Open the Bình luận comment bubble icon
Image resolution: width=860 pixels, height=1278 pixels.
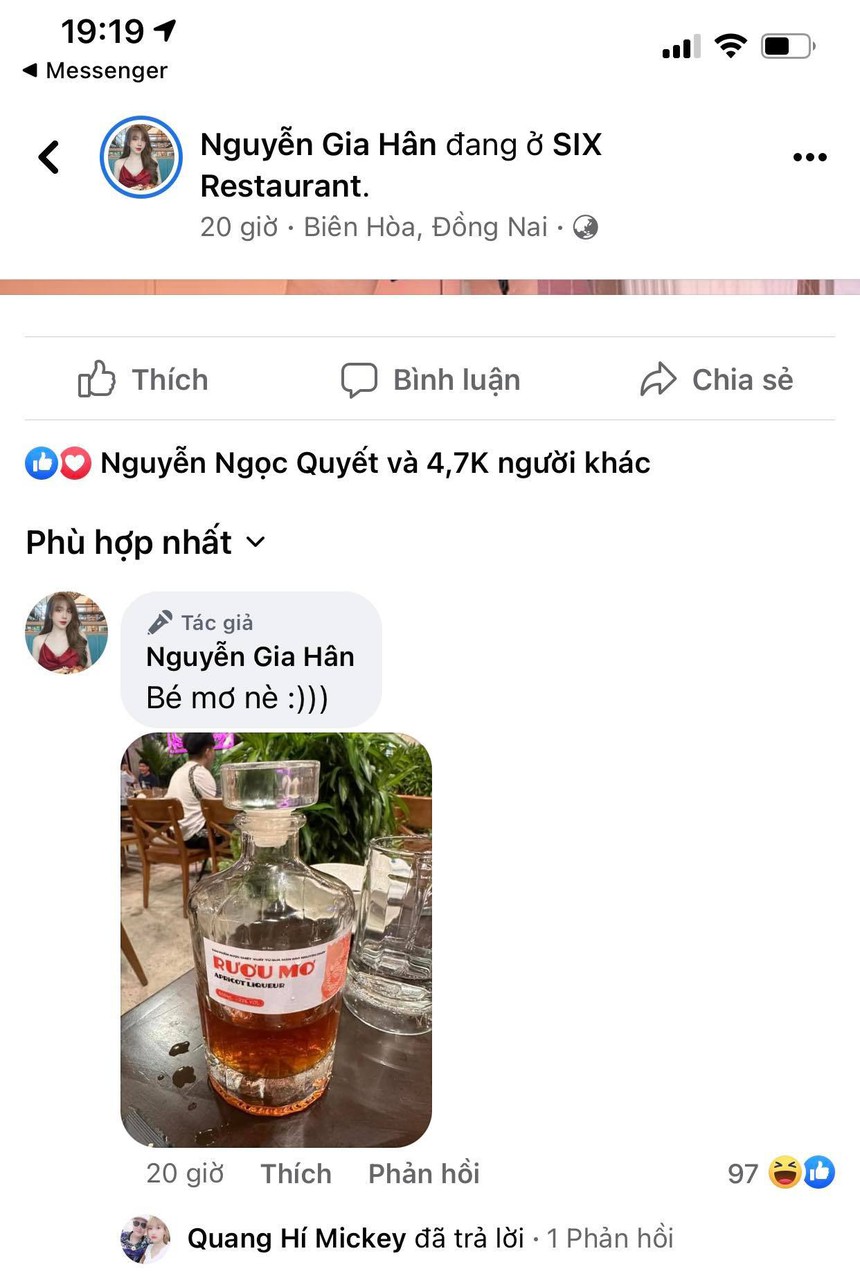360,379
